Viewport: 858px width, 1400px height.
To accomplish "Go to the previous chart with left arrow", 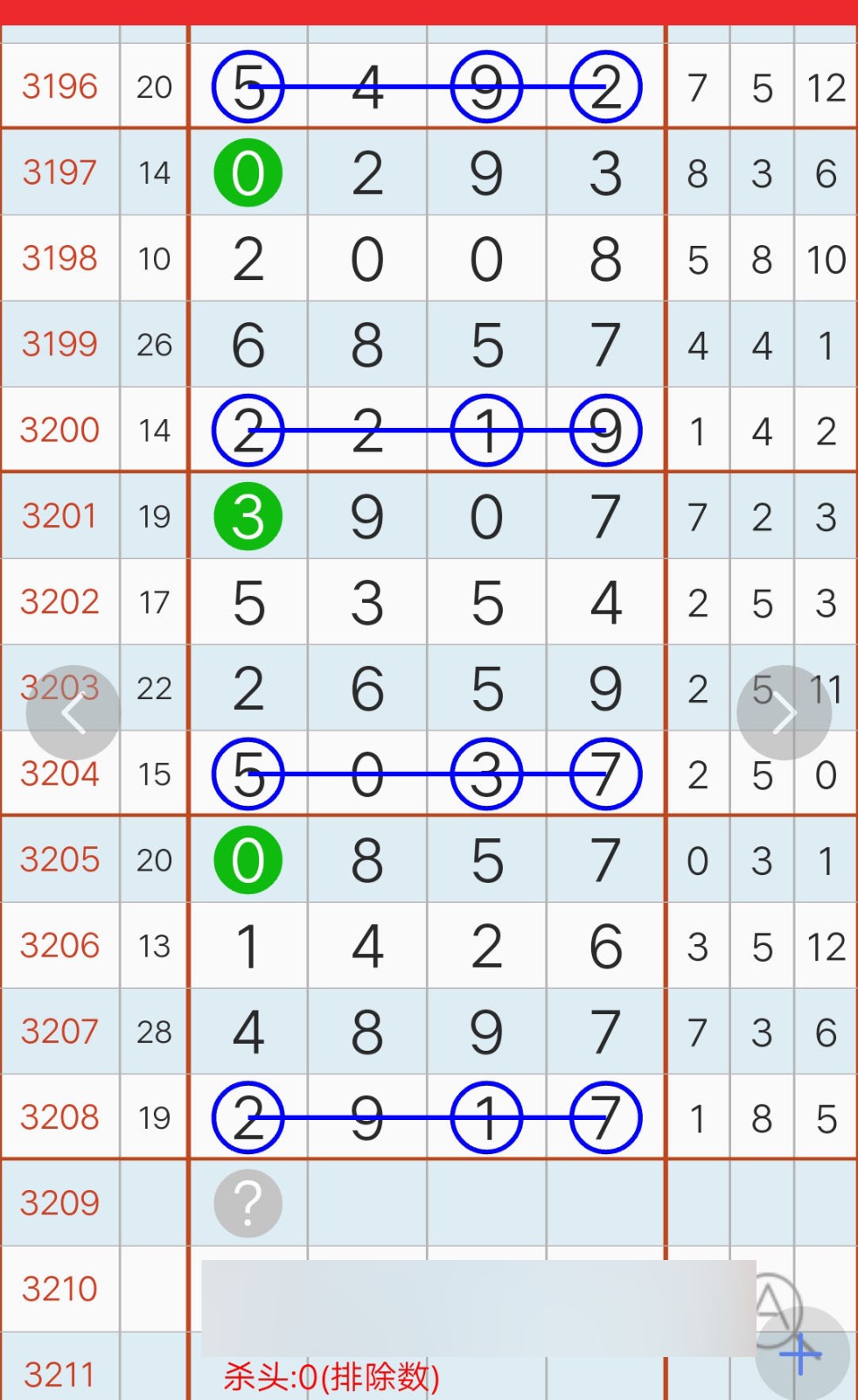I will point(73,713).
